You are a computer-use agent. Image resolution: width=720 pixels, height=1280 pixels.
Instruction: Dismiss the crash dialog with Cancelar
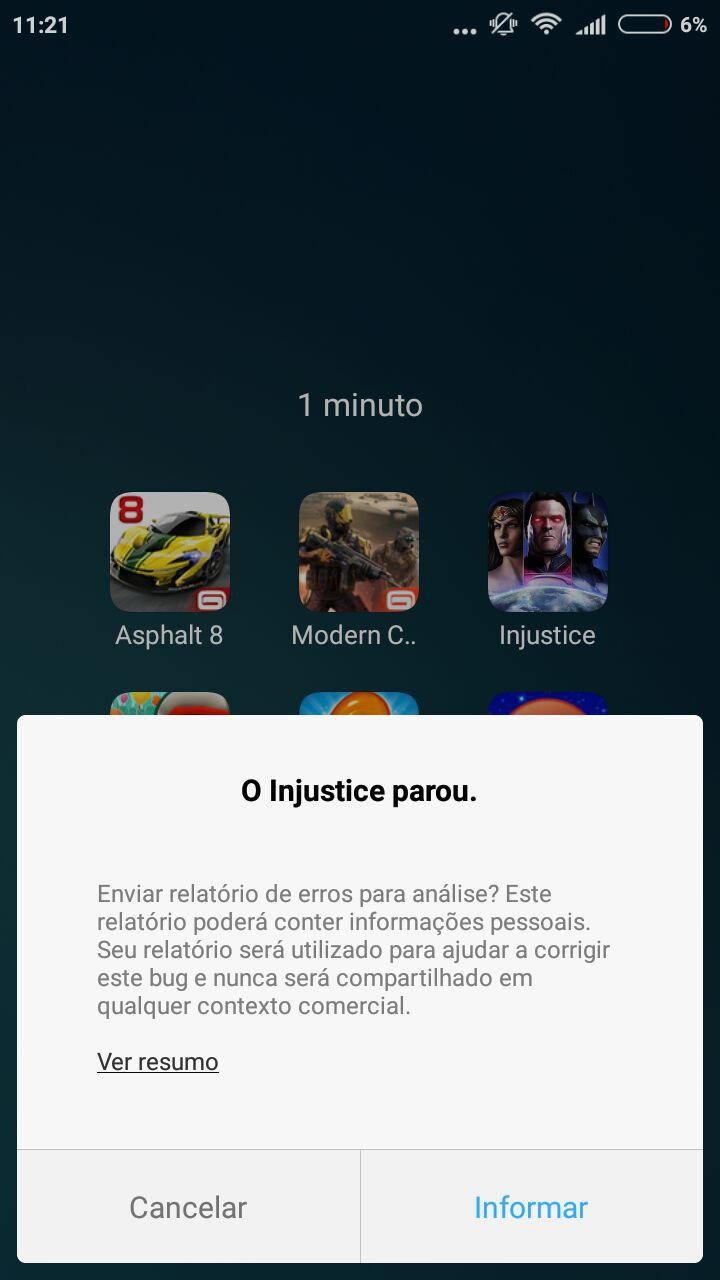click(188, 1207)
